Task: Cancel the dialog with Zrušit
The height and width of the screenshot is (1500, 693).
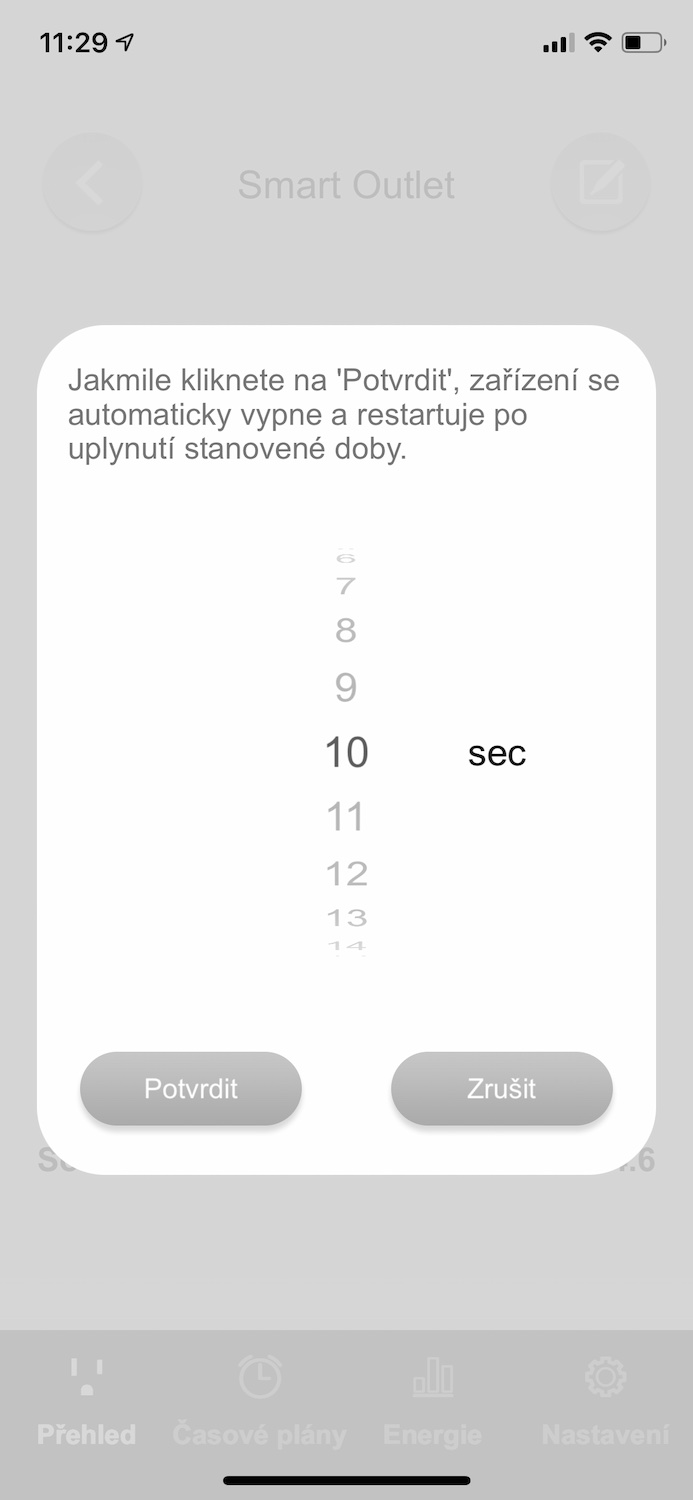Action: point(501,1088)
